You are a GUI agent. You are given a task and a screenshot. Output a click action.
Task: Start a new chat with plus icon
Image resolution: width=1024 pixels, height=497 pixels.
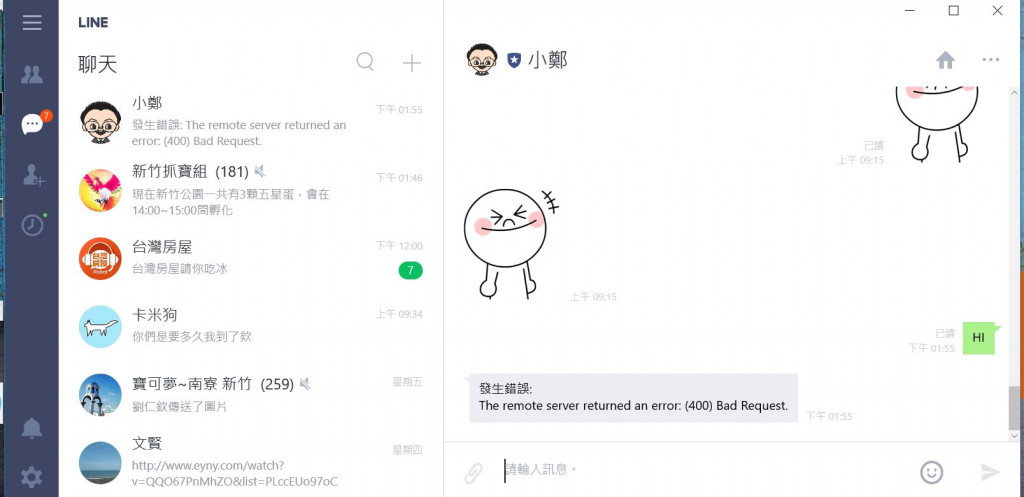point(411,63)
